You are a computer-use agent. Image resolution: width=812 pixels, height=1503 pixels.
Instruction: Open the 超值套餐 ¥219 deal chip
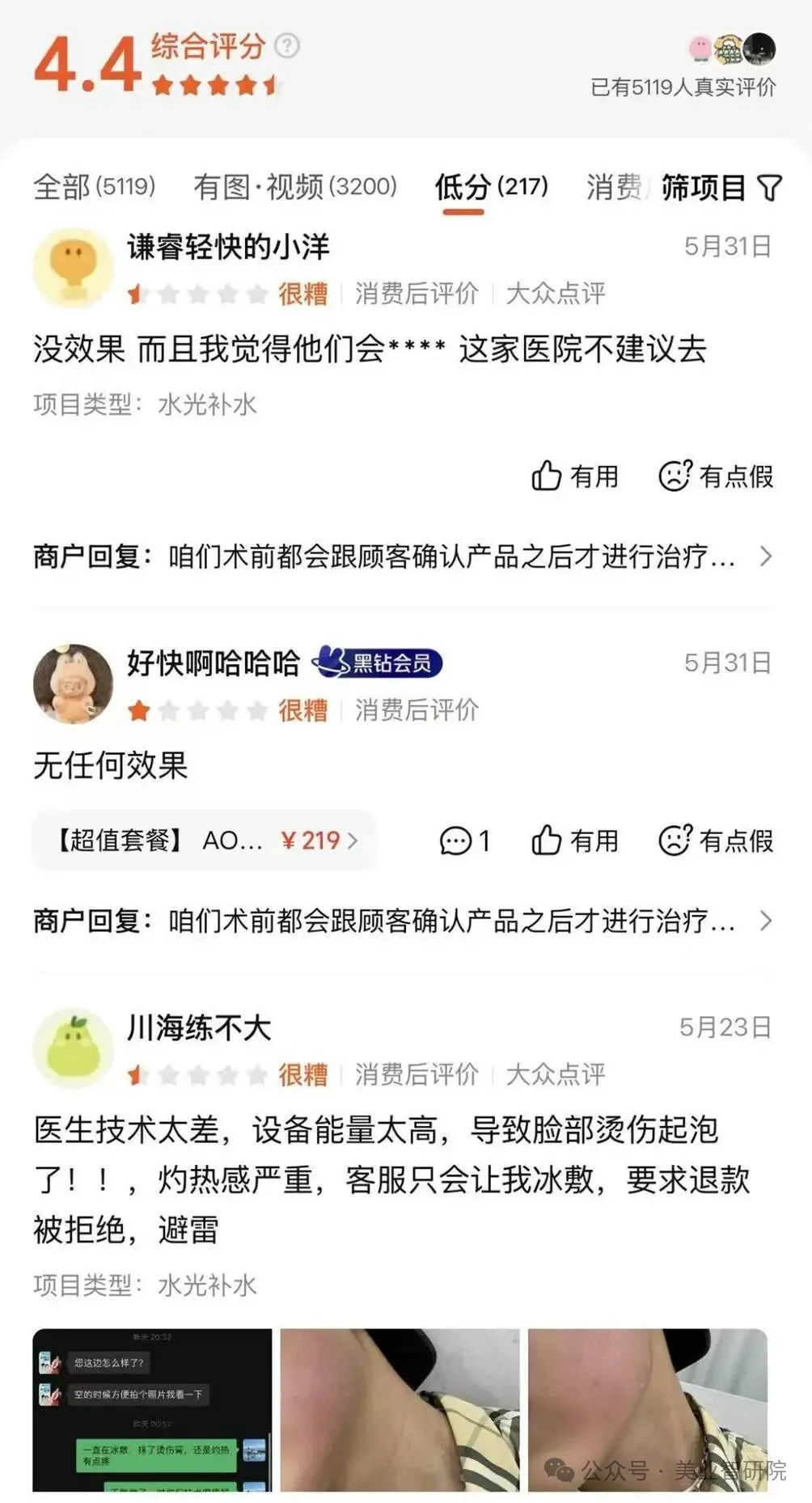pos(205,840)
